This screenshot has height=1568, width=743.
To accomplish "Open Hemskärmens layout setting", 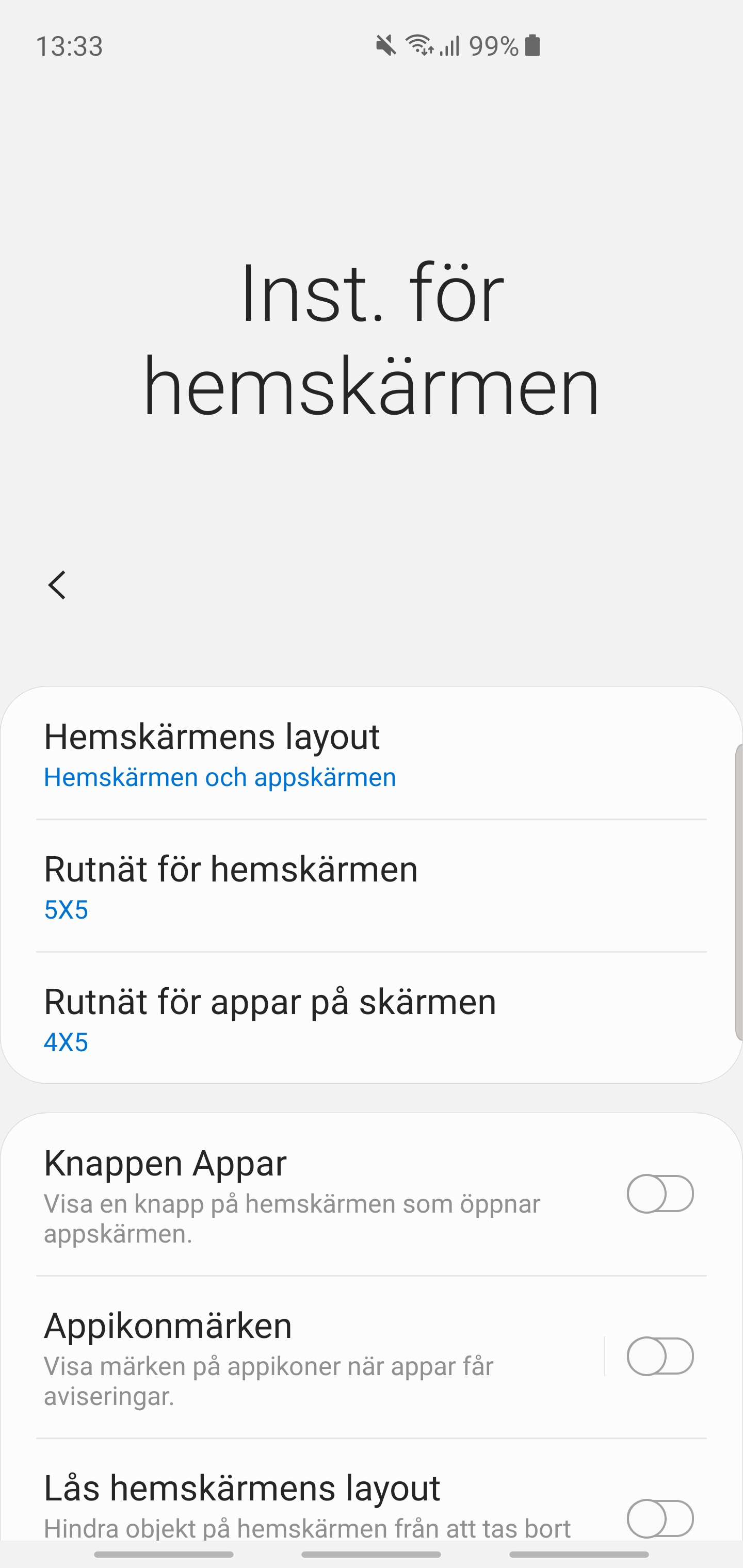I will click(x=372, y=753).
